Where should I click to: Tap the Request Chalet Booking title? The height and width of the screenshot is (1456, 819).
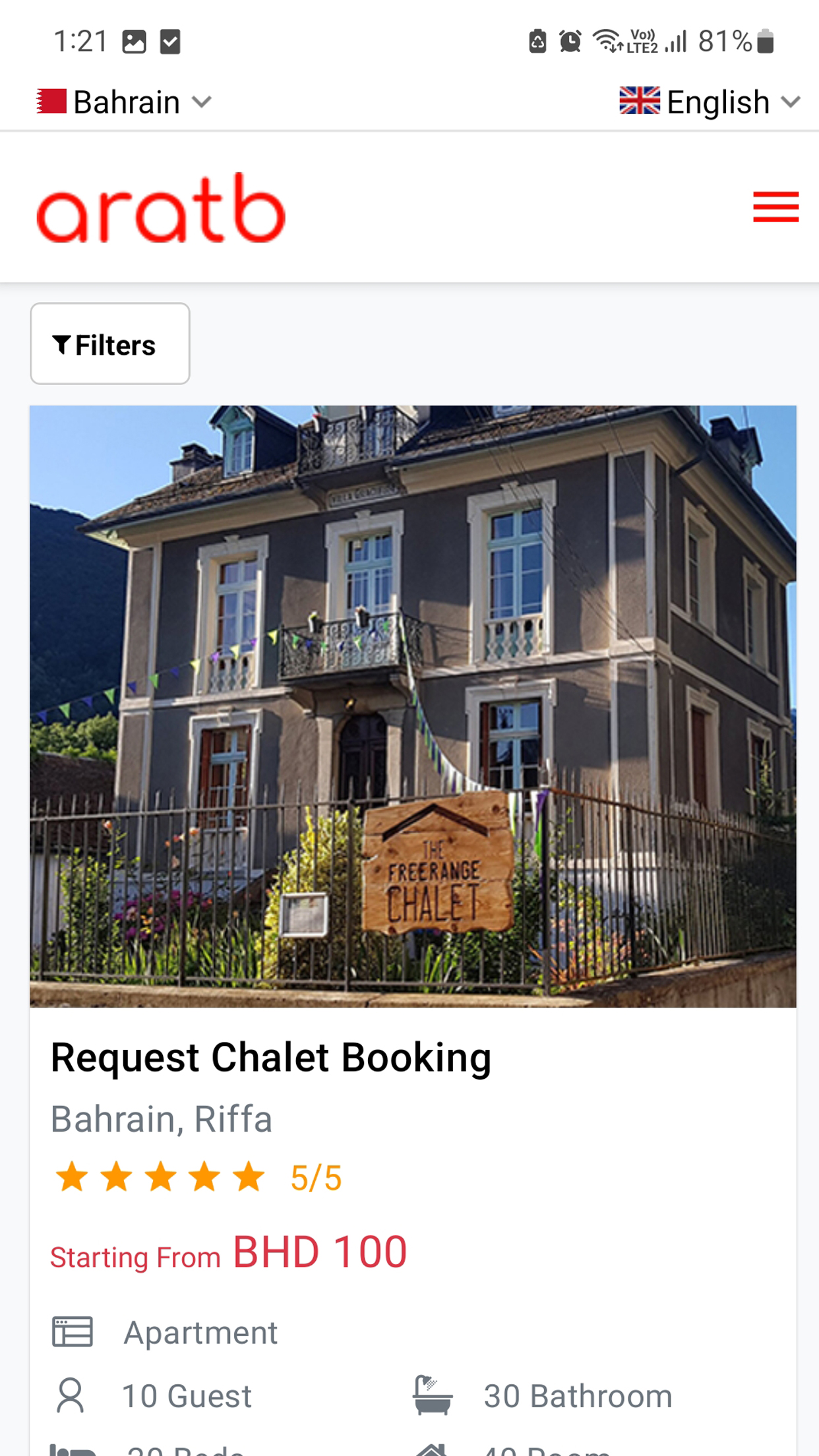click(271, 1058)
